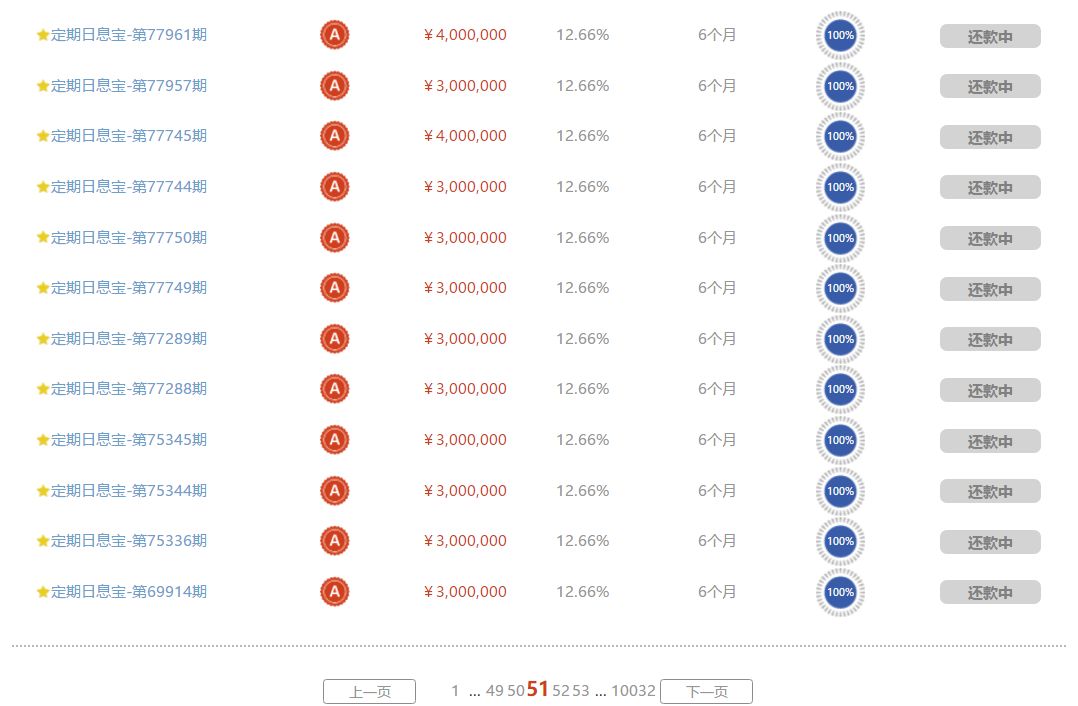Screen dimensions: 1078x706
Task: Open 定期日息宝-第77961期 link
Action: (x=128, y=35)
